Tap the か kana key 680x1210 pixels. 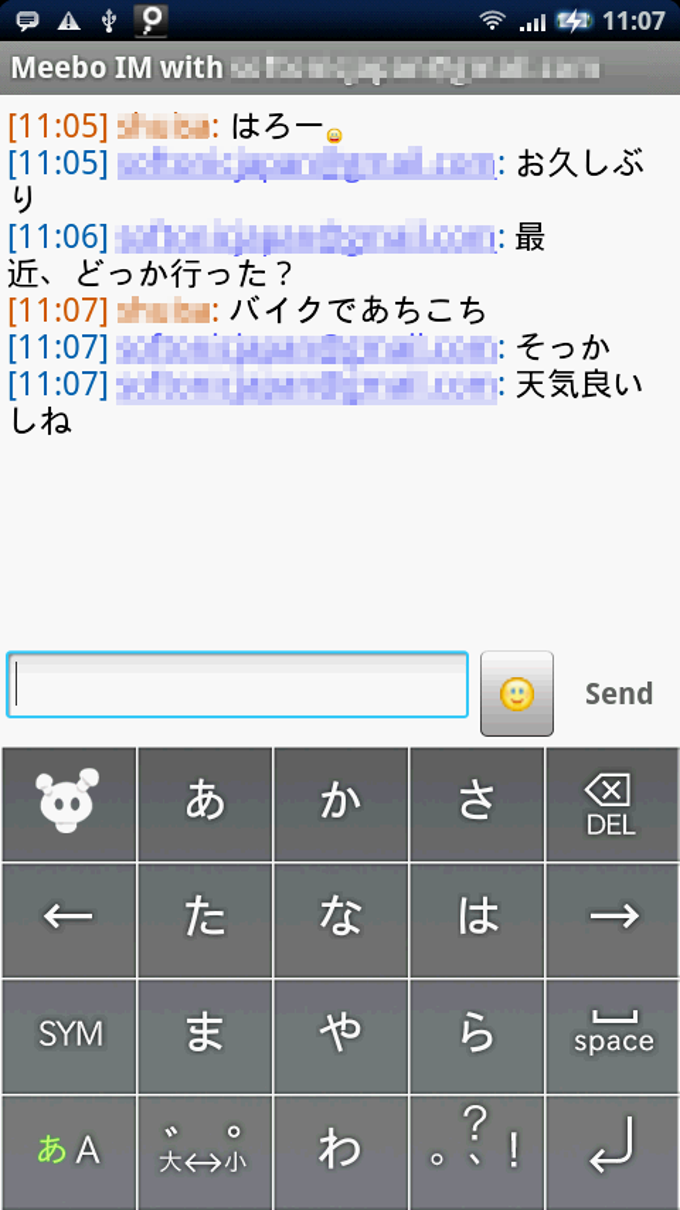(x=340, y=805)
